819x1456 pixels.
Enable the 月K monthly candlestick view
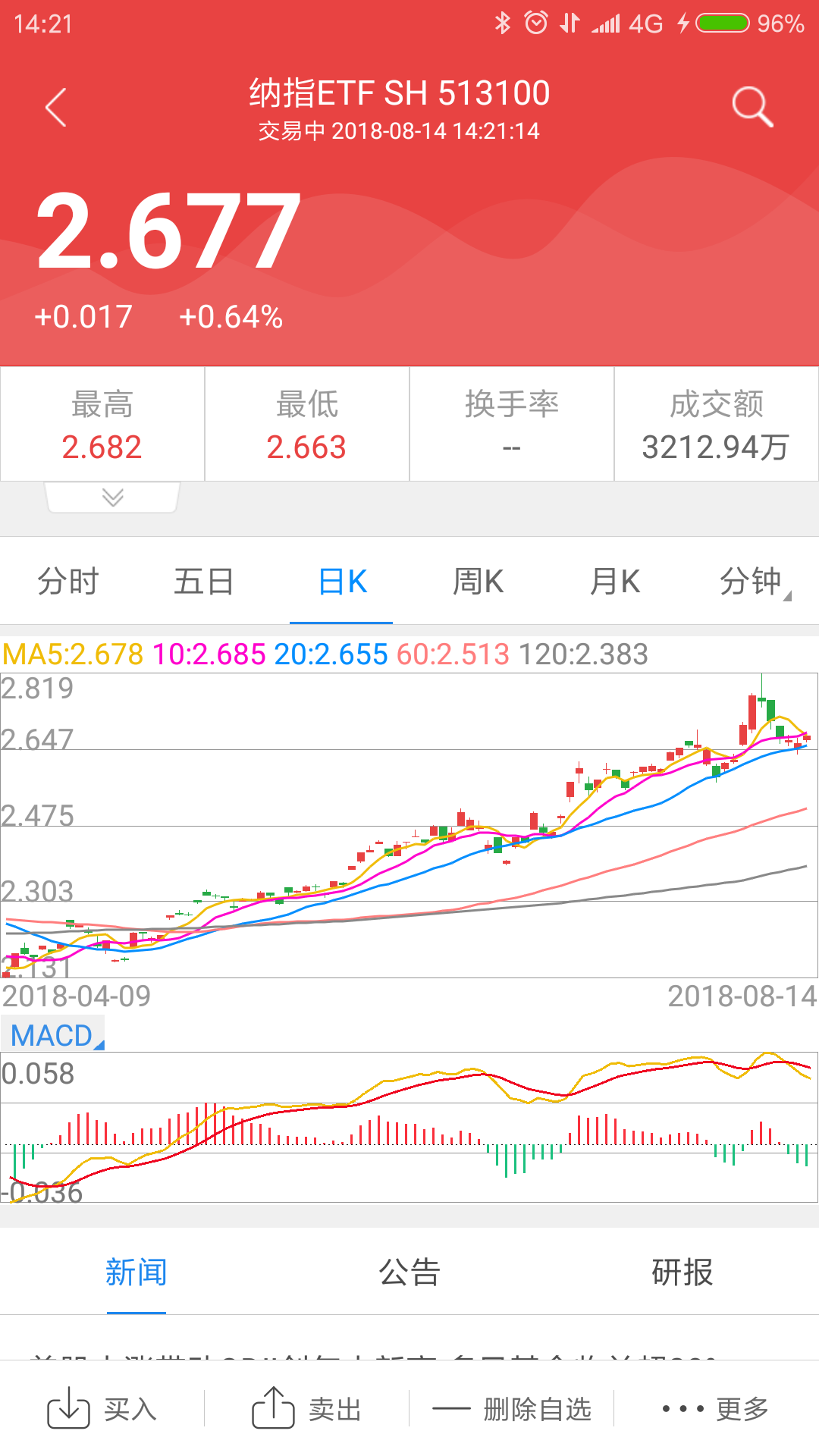[x=614, y=580]
